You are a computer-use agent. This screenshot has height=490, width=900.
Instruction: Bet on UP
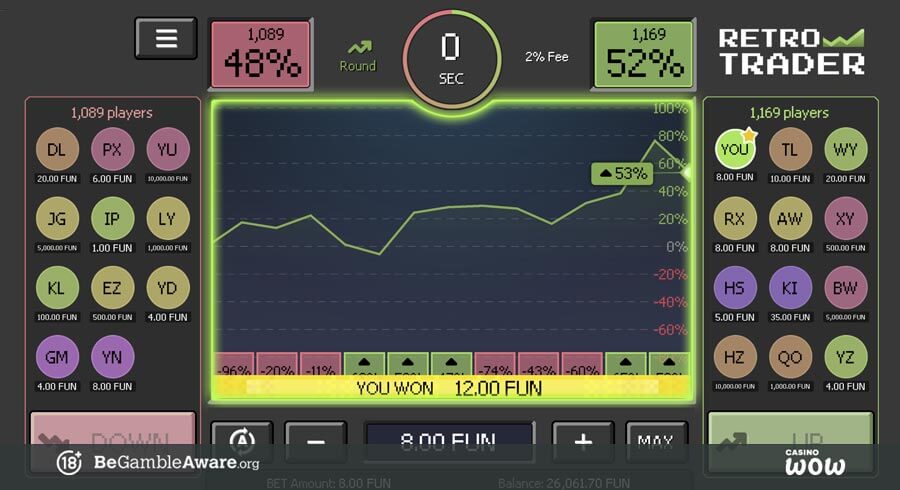[790, 431]
